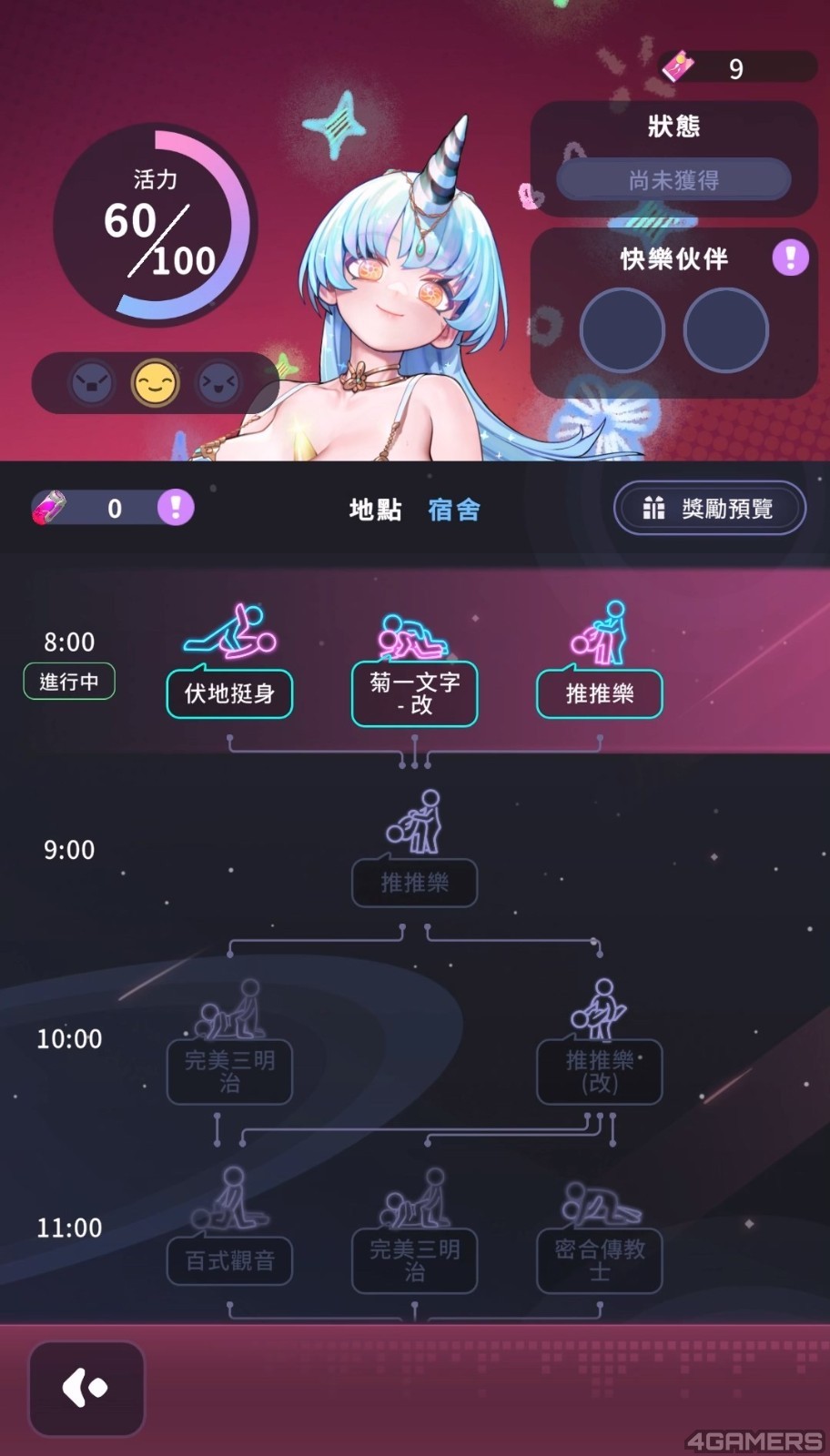Select the smiling yellow mood face

coord(155,383)
